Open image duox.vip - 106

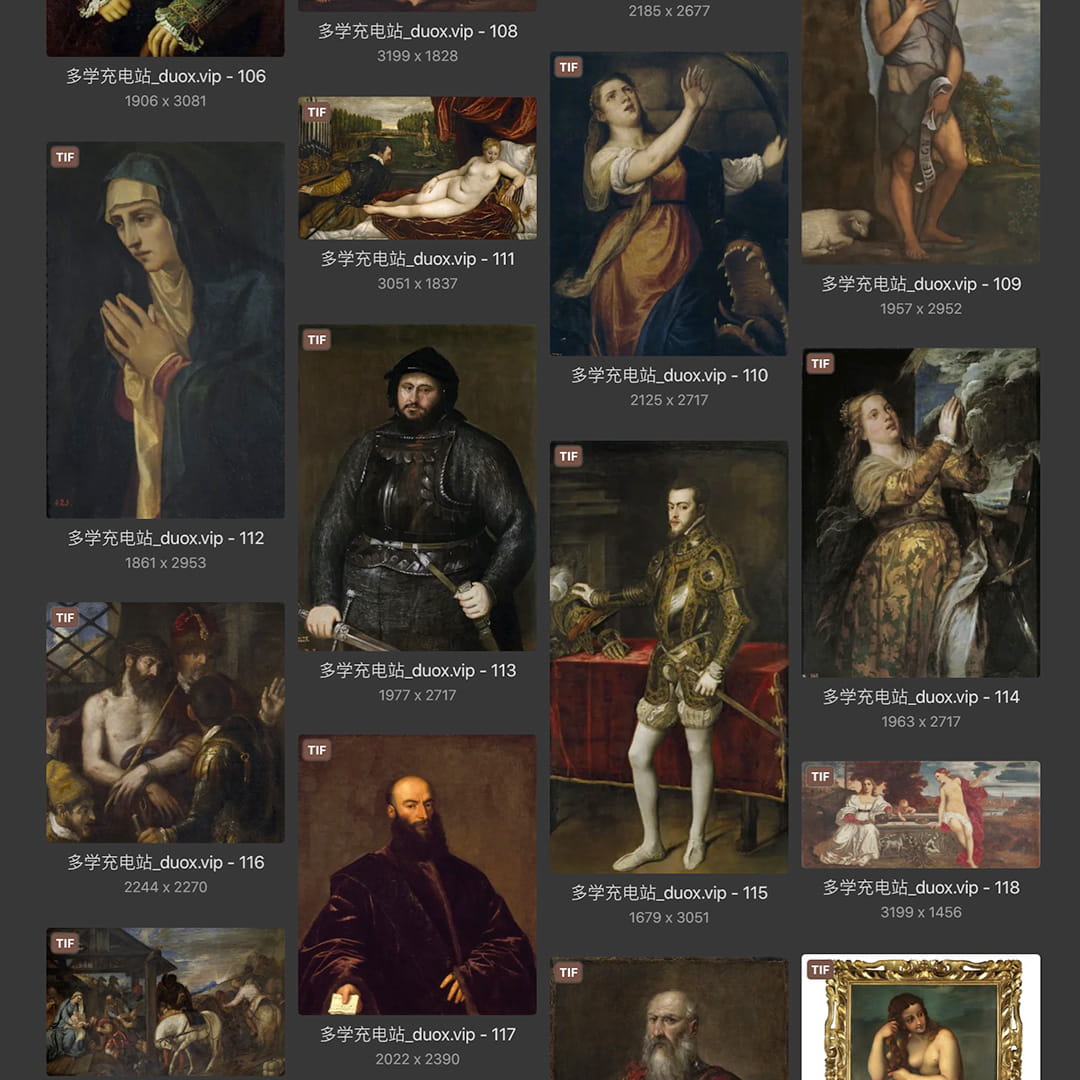click(165, 28)
